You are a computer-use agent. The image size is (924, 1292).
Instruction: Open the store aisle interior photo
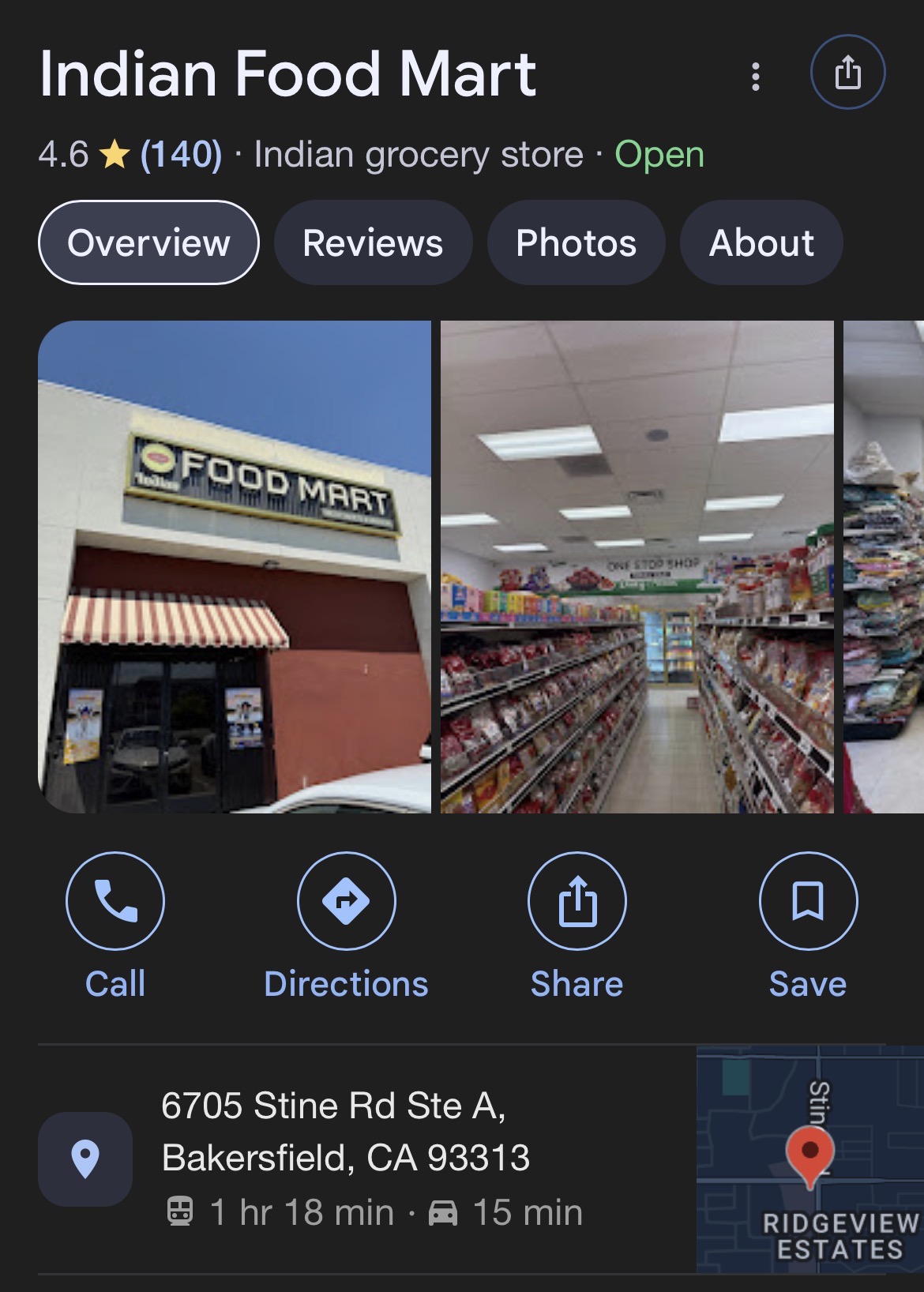637,566
